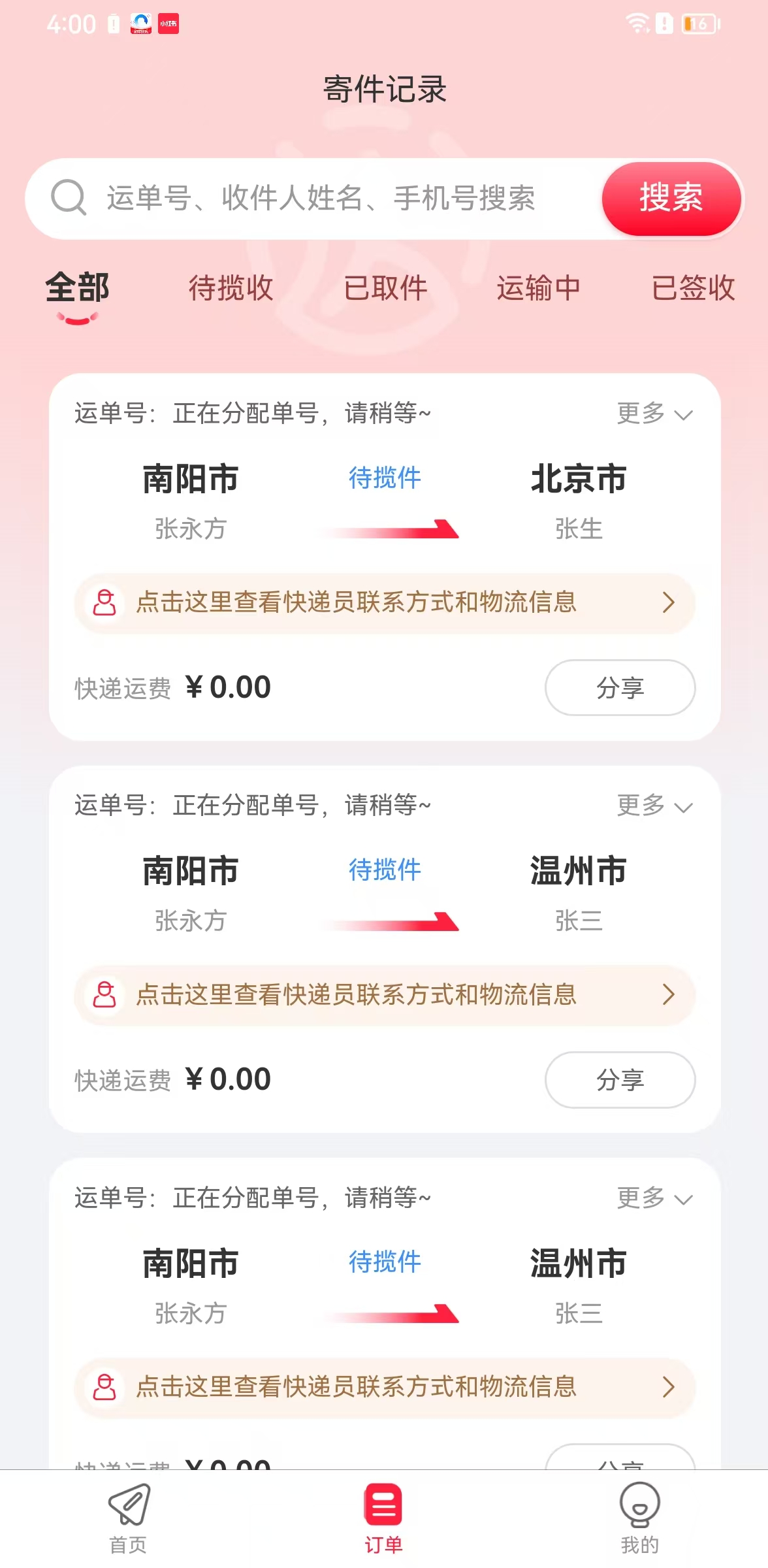This screenshot has height=1568, width=768.
Task: Open the 我的 profile tab
Action: (x=639, y=1518)
